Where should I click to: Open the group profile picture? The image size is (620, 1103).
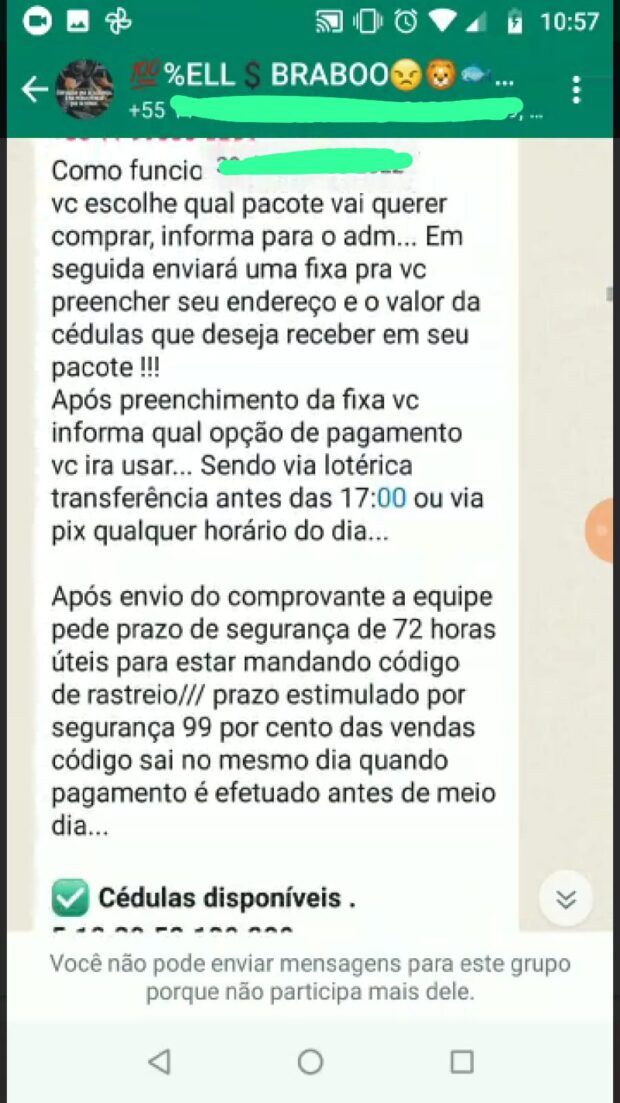pyautogui.click(x=83, y=90)
